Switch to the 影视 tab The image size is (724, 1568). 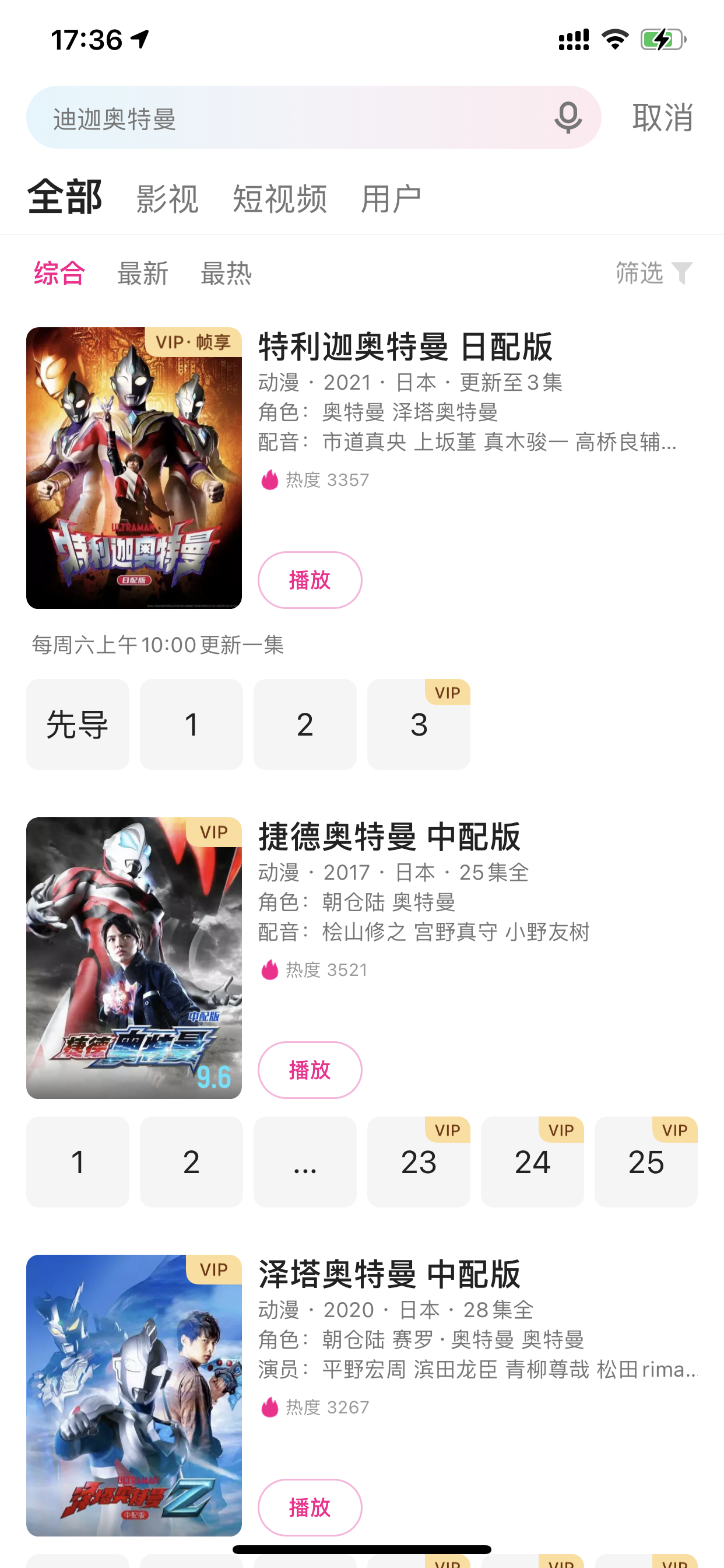tap(167, 199)
